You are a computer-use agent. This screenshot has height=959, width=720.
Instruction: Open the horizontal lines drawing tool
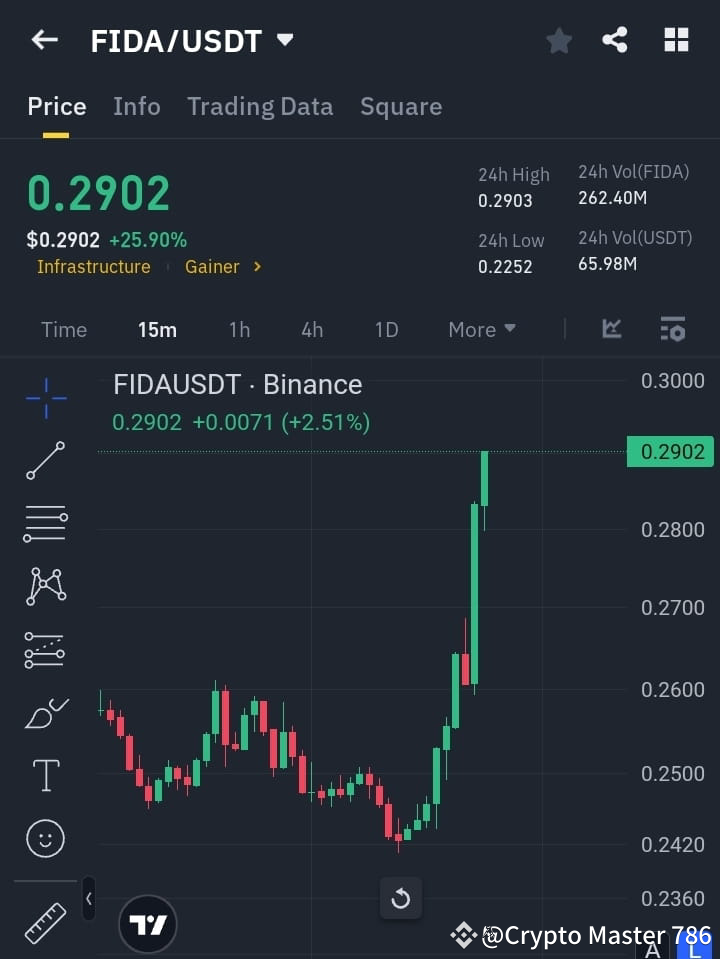(x=45, y=524)
